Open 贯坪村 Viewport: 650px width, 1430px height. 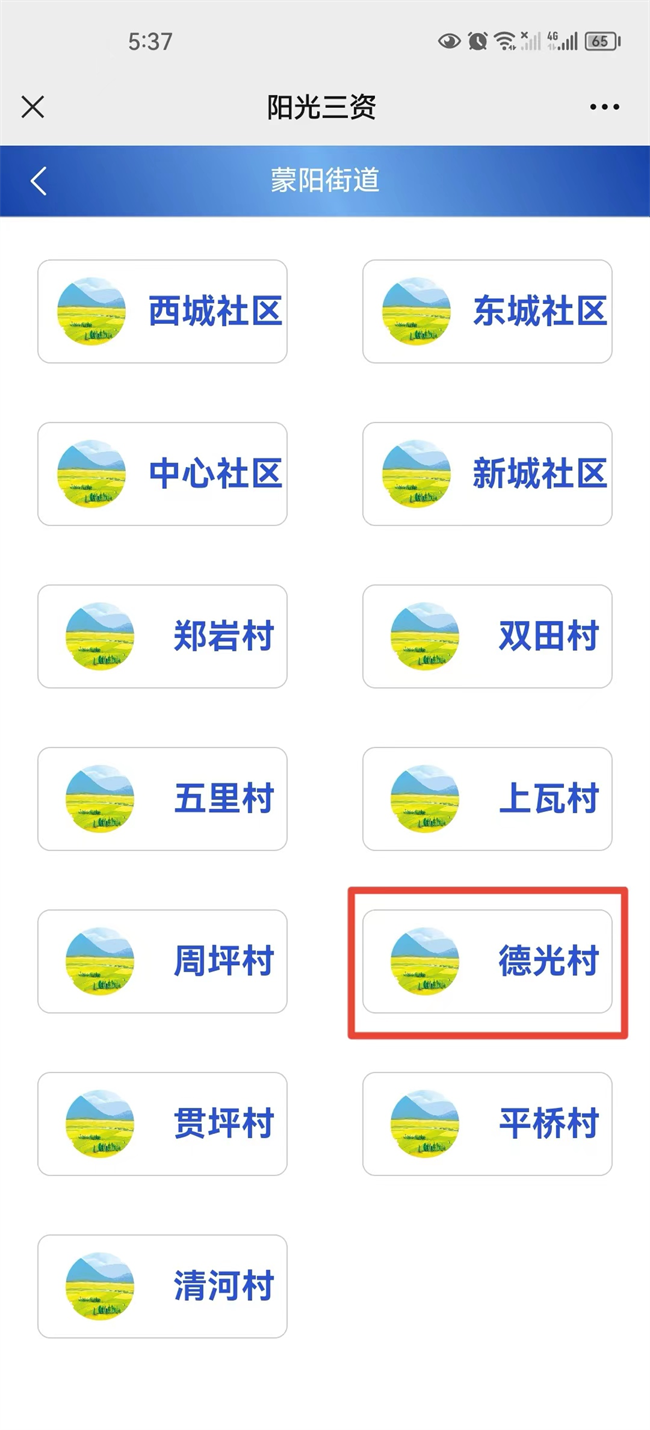(162, 1124)
